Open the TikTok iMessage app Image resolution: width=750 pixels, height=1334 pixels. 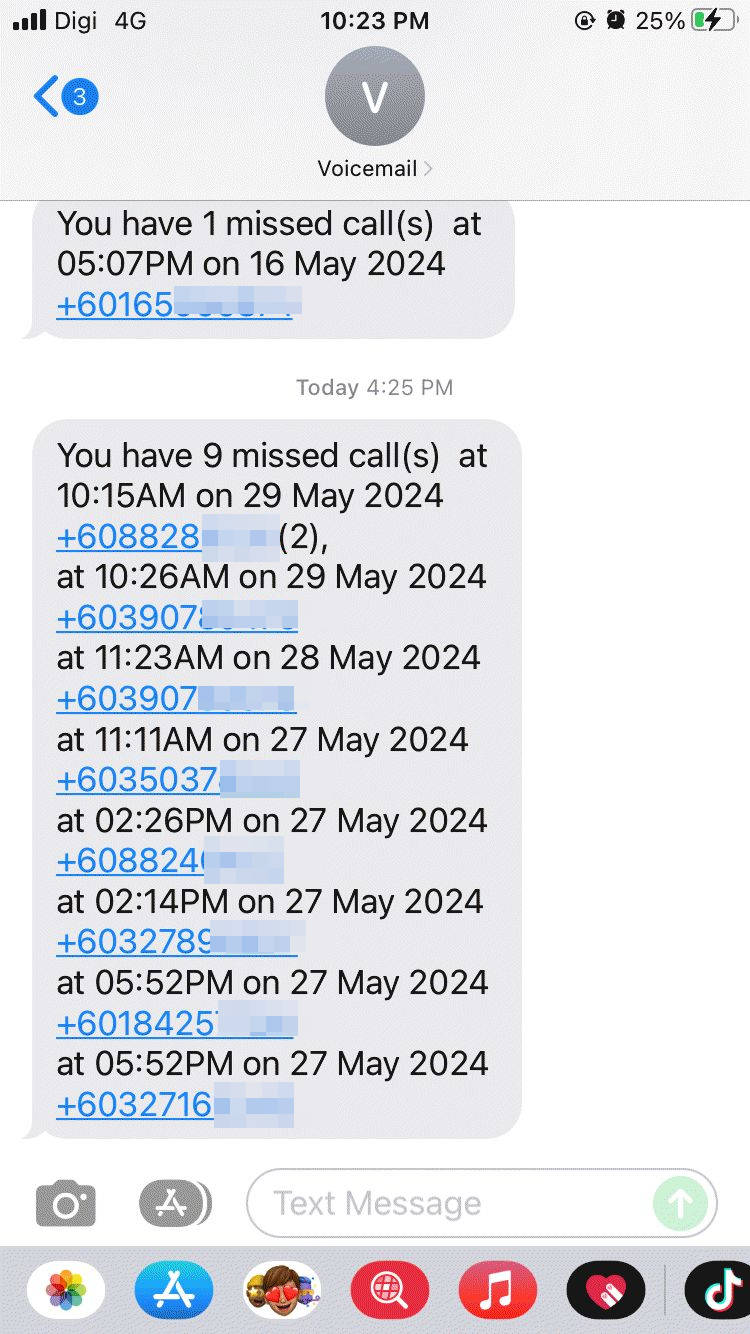pos(718,1291)
